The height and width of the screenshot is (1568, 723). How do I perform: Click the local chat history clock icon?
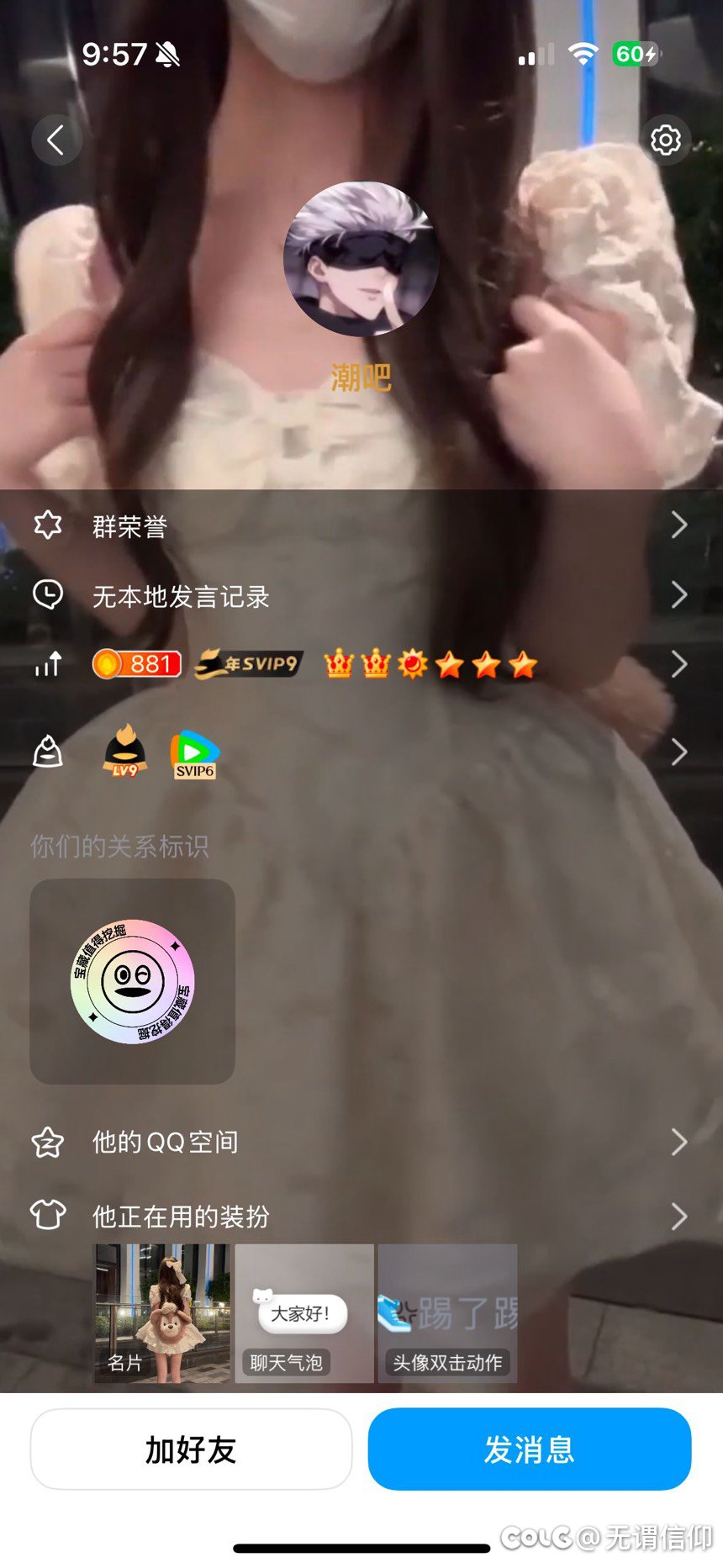point(48,594)
